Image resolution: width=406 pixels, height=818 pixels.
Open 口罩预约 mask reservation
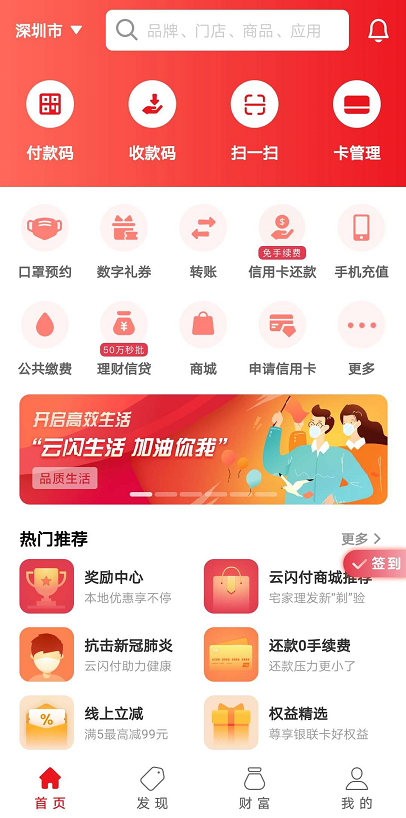click(45, 242)
